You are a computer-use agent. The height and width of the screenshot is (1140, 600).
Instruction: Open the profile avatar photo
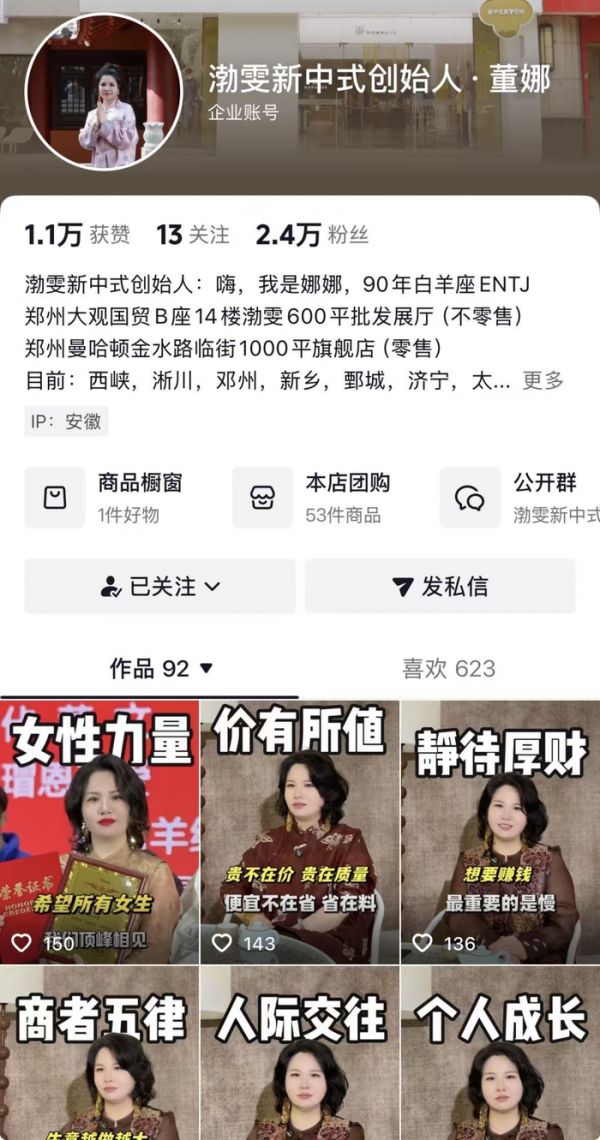point(104,92)
